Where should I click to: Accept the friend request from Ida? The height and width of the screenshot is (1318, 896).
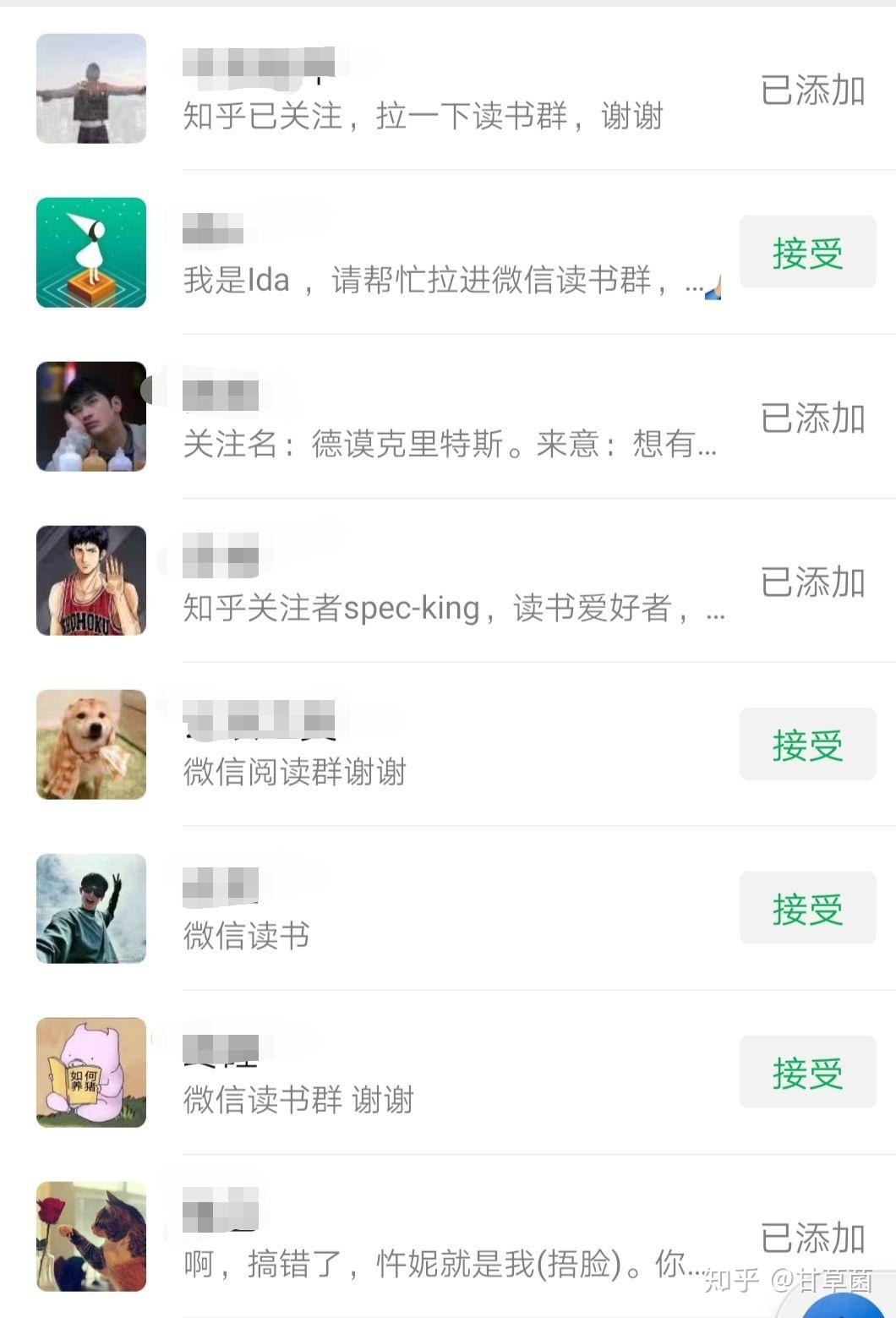coord(807,253)
